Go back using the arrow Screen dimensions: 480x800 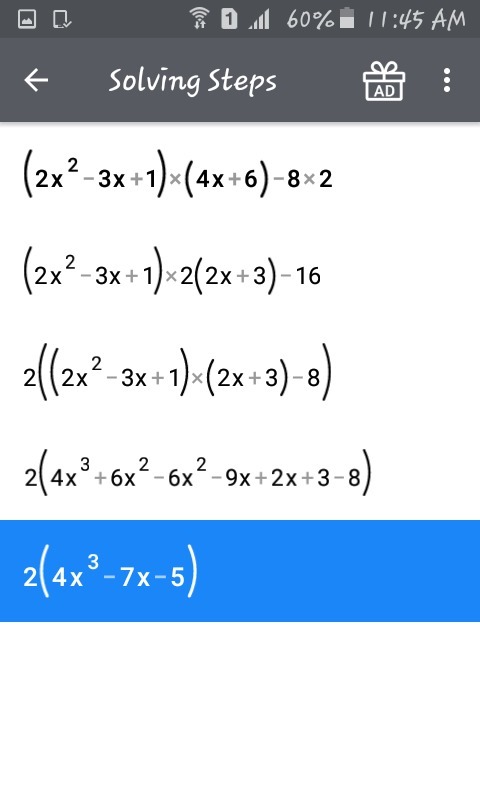(x=36, y=80)
